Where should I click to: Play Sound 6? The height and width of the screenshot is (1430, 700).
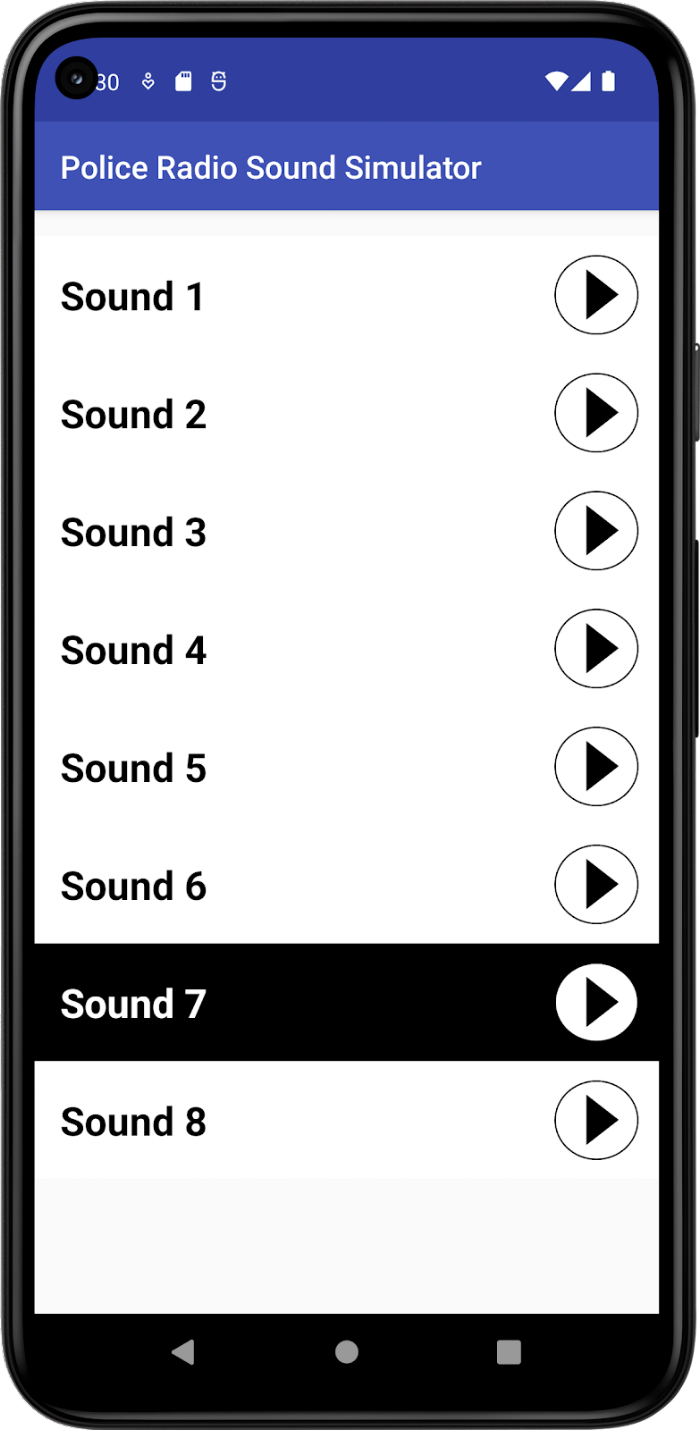point(596,885)
